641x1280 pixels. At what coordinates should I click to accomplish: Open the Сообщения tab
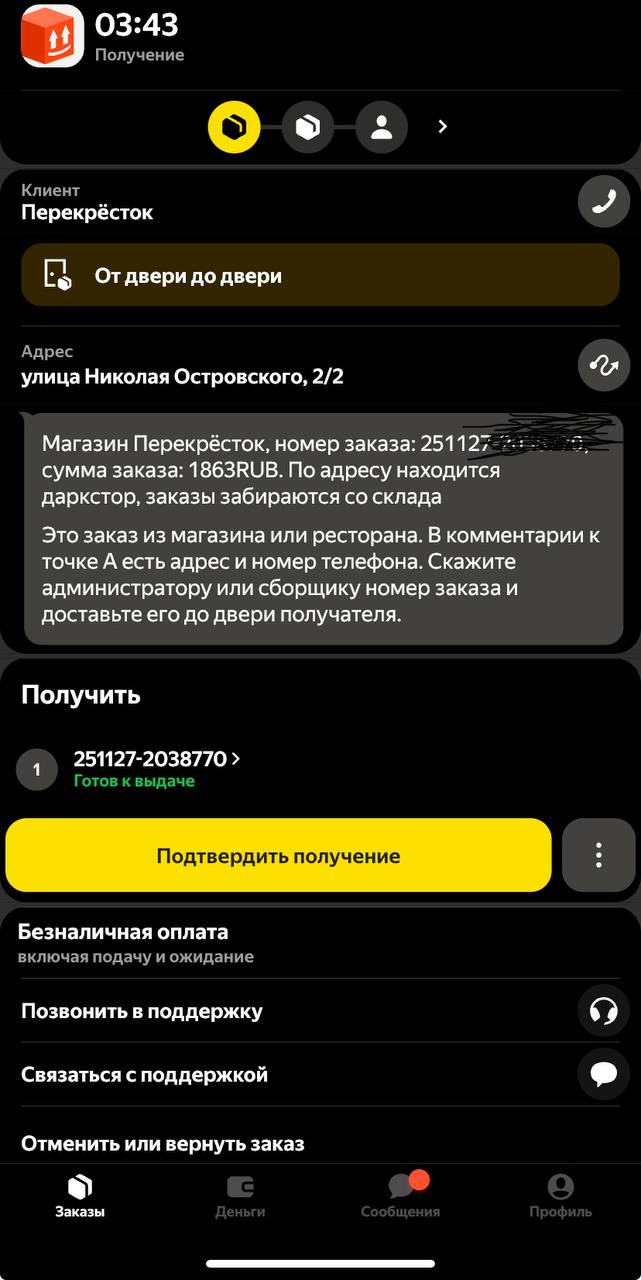point(400,1196)
